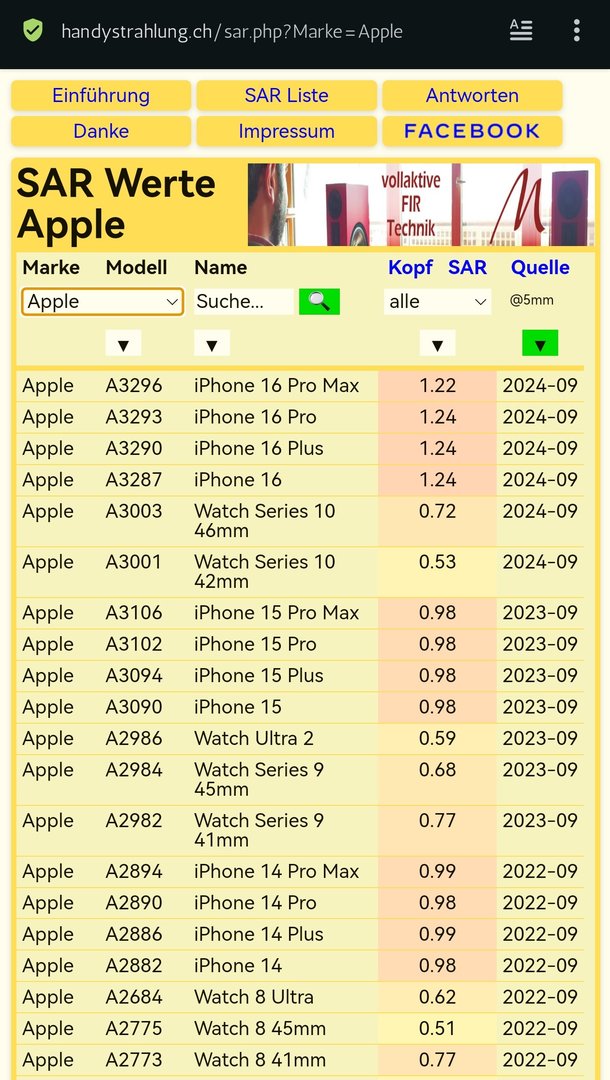This screenshot has height=1080, width=610.
Task: Go to the SAR Liste page
Action: (x=286, y=96)
